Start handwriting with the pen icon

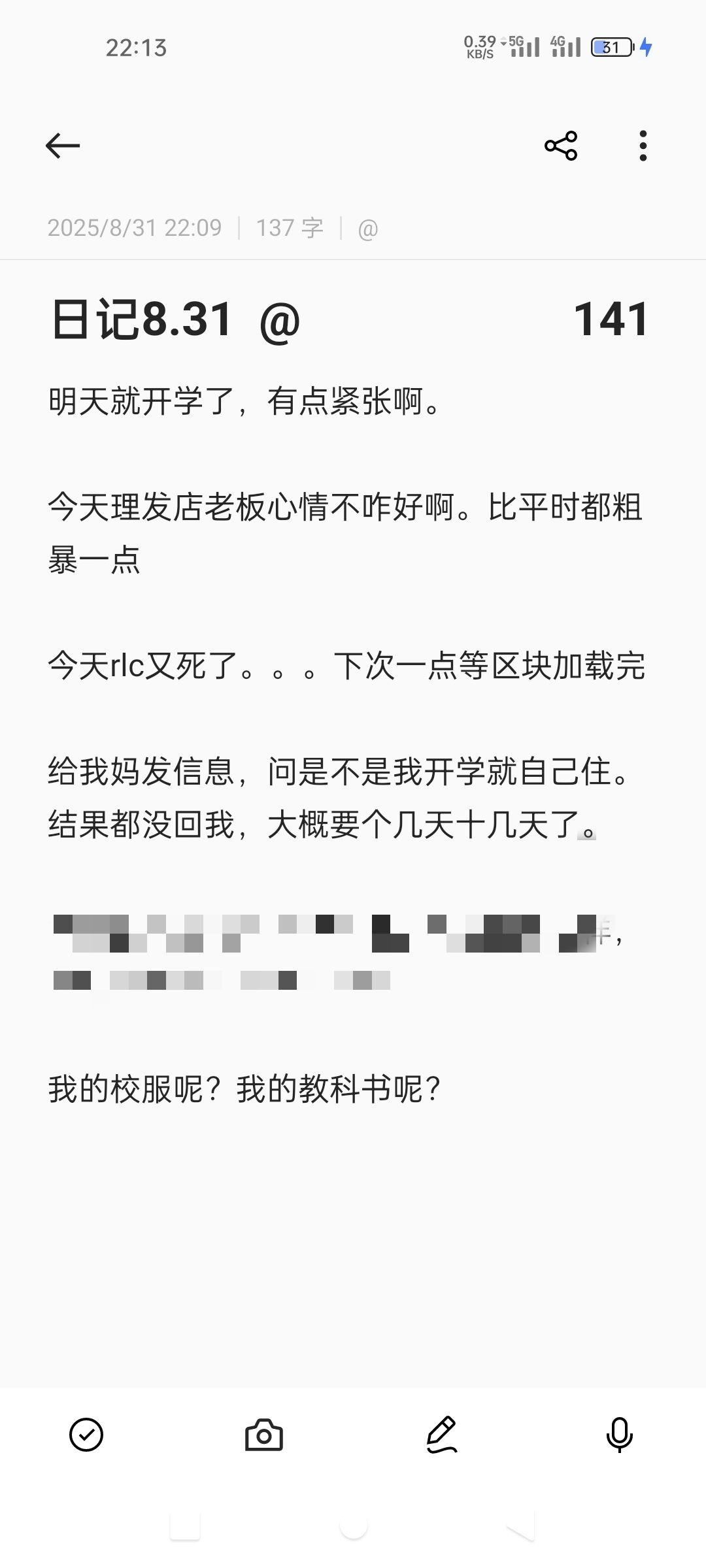[x=442, y=1435]
